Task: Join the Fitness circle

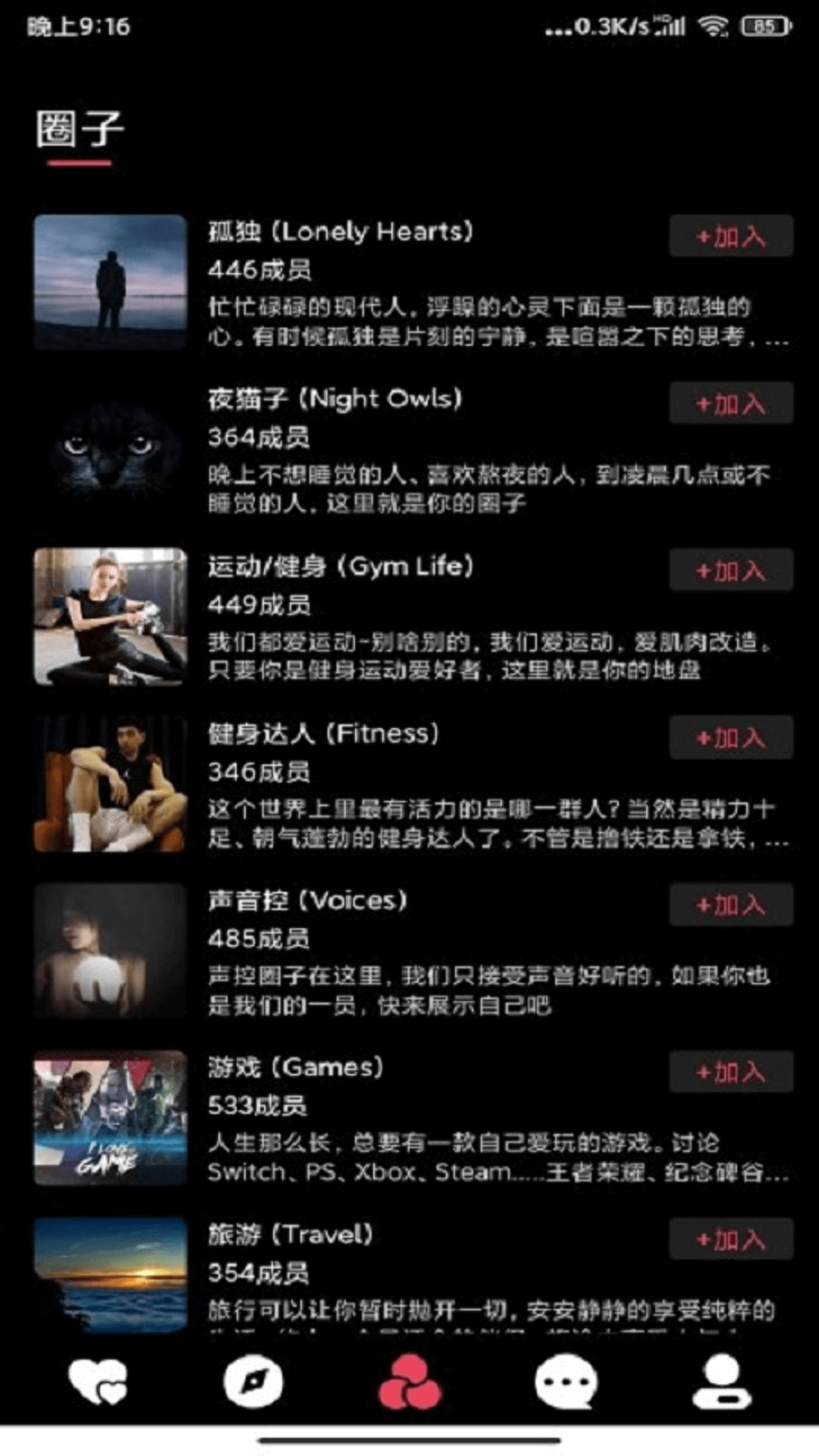Action: [731, 738]
